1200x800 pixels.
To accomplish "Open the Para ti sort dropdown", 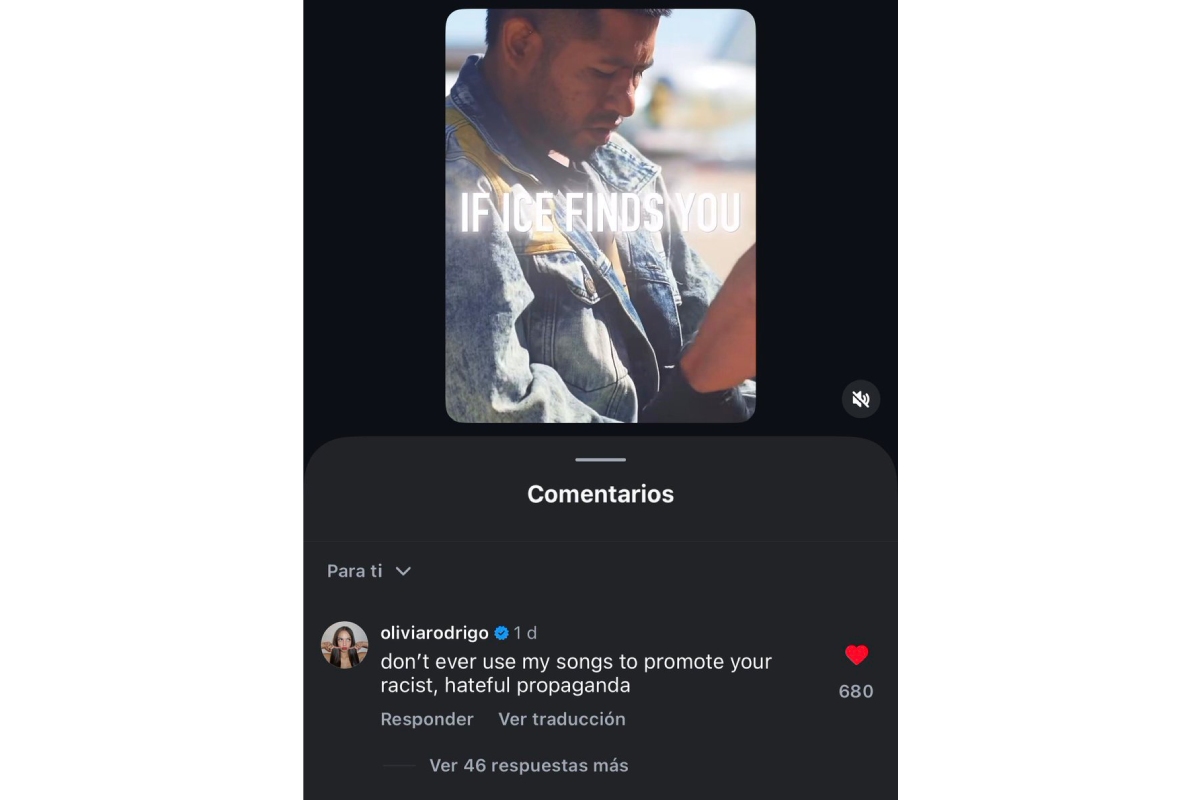I will click(x=369, y=571).
